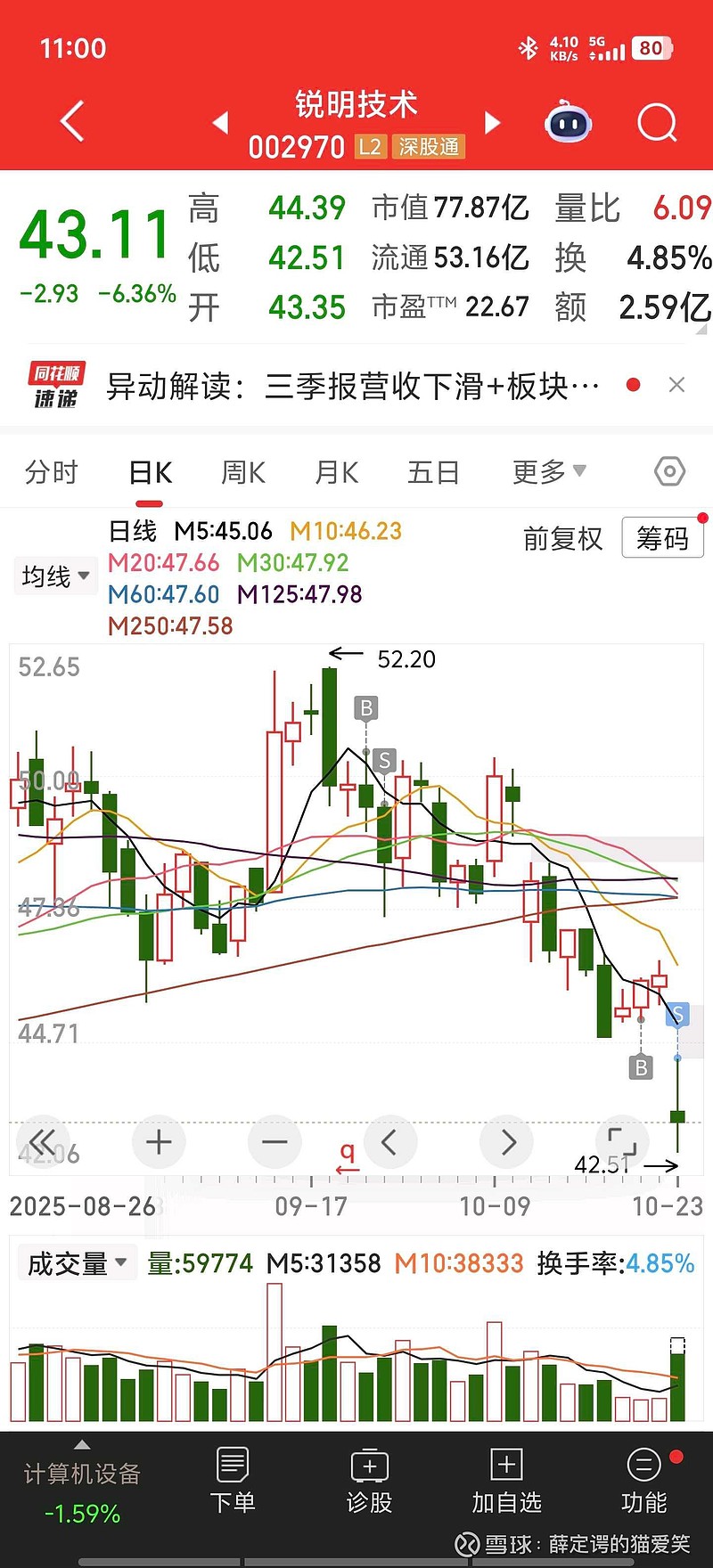Open the search icon at top right
The height and width of the screenshot is (1568, 713).
coord(657,123)
